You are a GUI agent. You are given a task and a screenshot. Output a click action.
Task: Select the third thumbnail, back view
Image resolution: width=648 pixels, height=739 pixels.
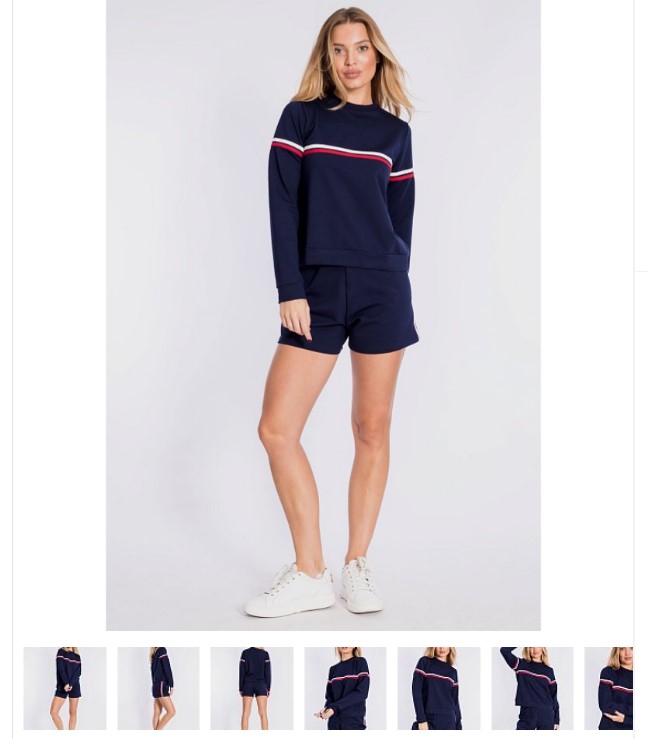[252, 688]
